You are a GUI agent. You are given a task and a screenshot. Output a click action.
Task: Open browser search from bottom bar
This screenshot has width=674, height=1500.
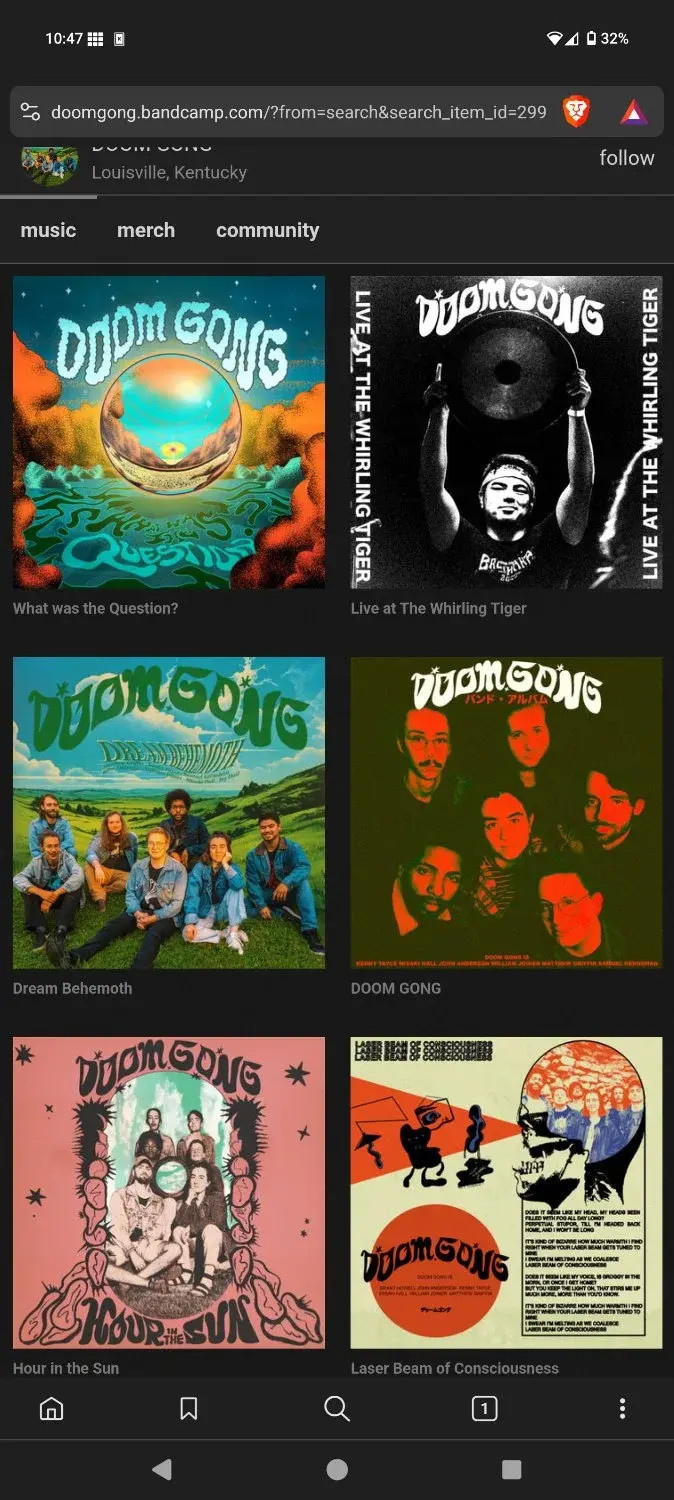pyautogui.click(x=337, y=1409)
